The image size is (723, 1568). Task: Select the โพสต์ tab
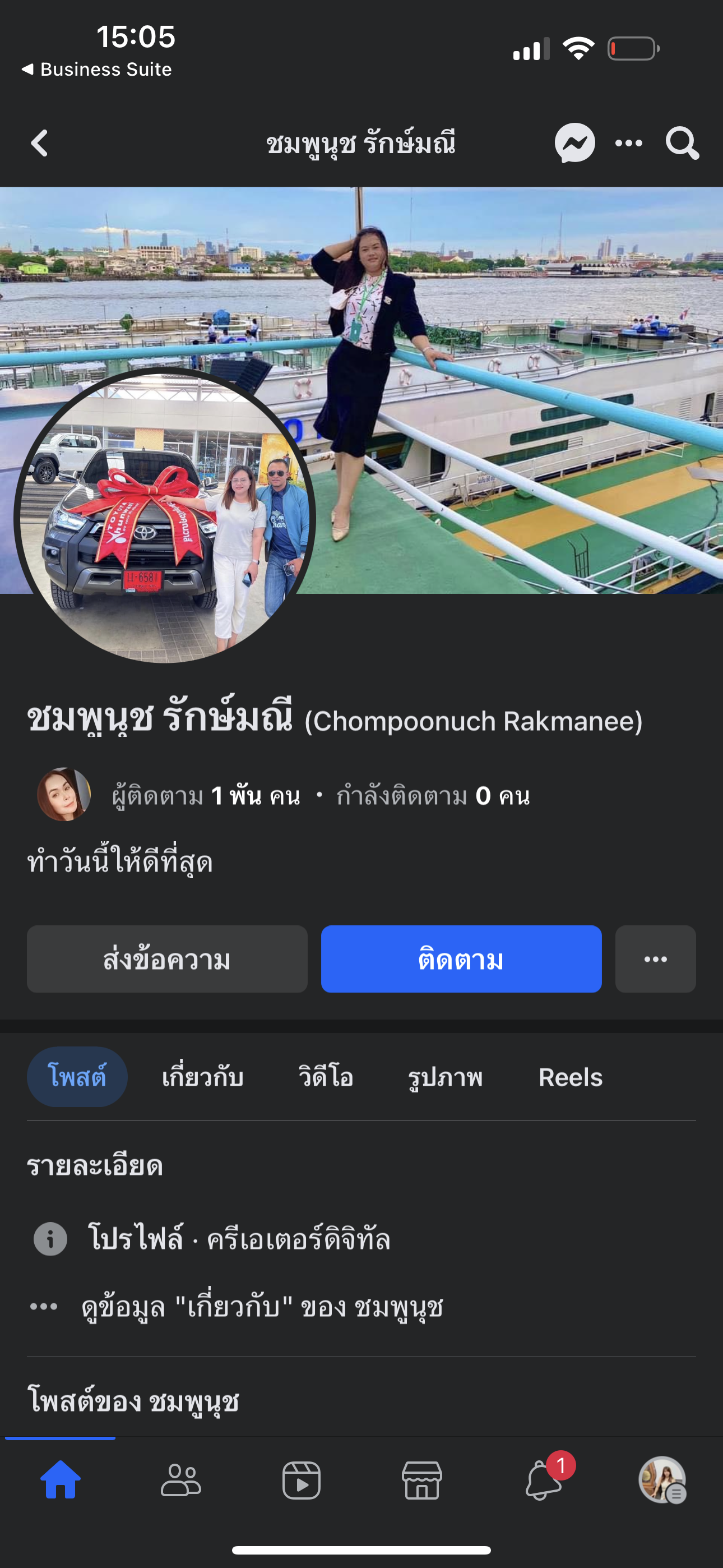(x=77, y=1077)
